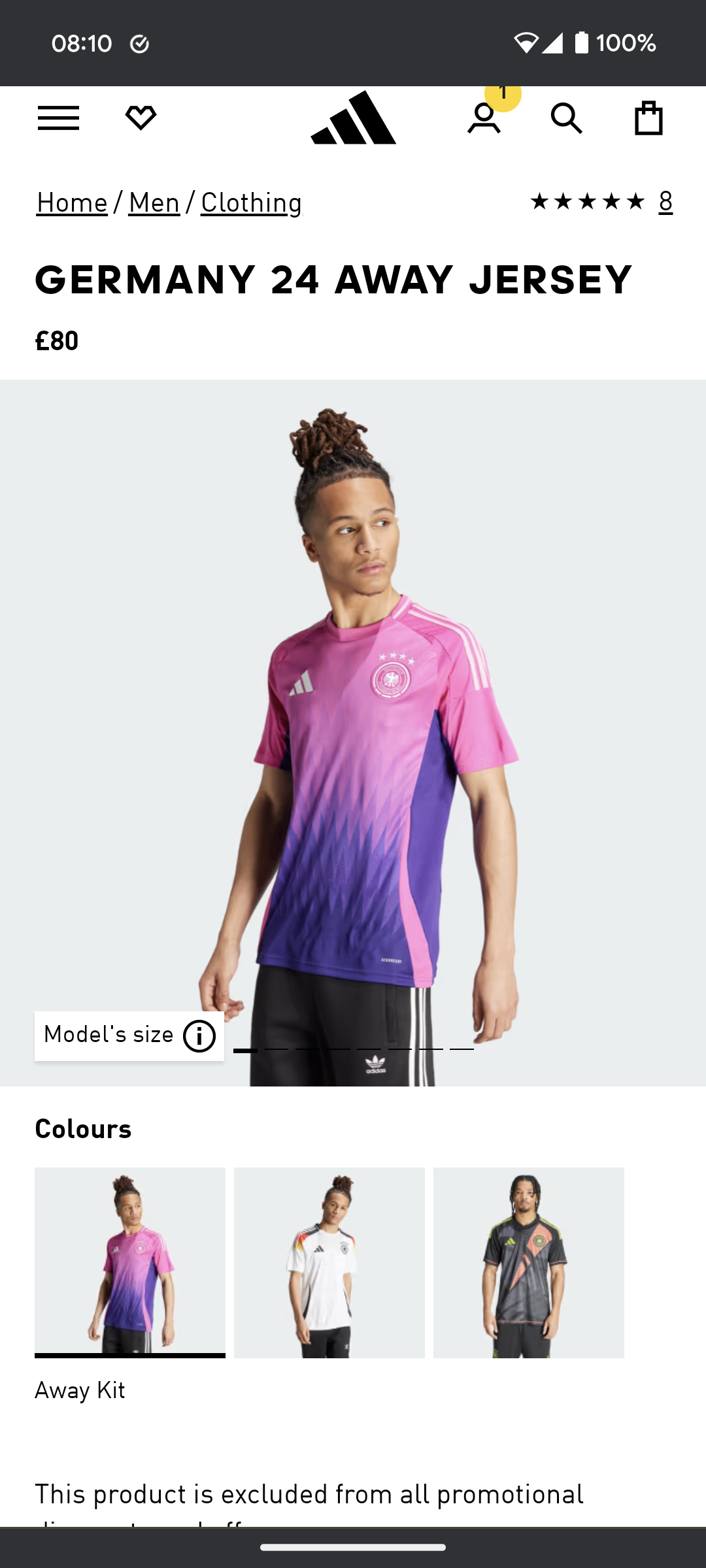Go to the adidas home logo
706x1568 pixels.
353,118
